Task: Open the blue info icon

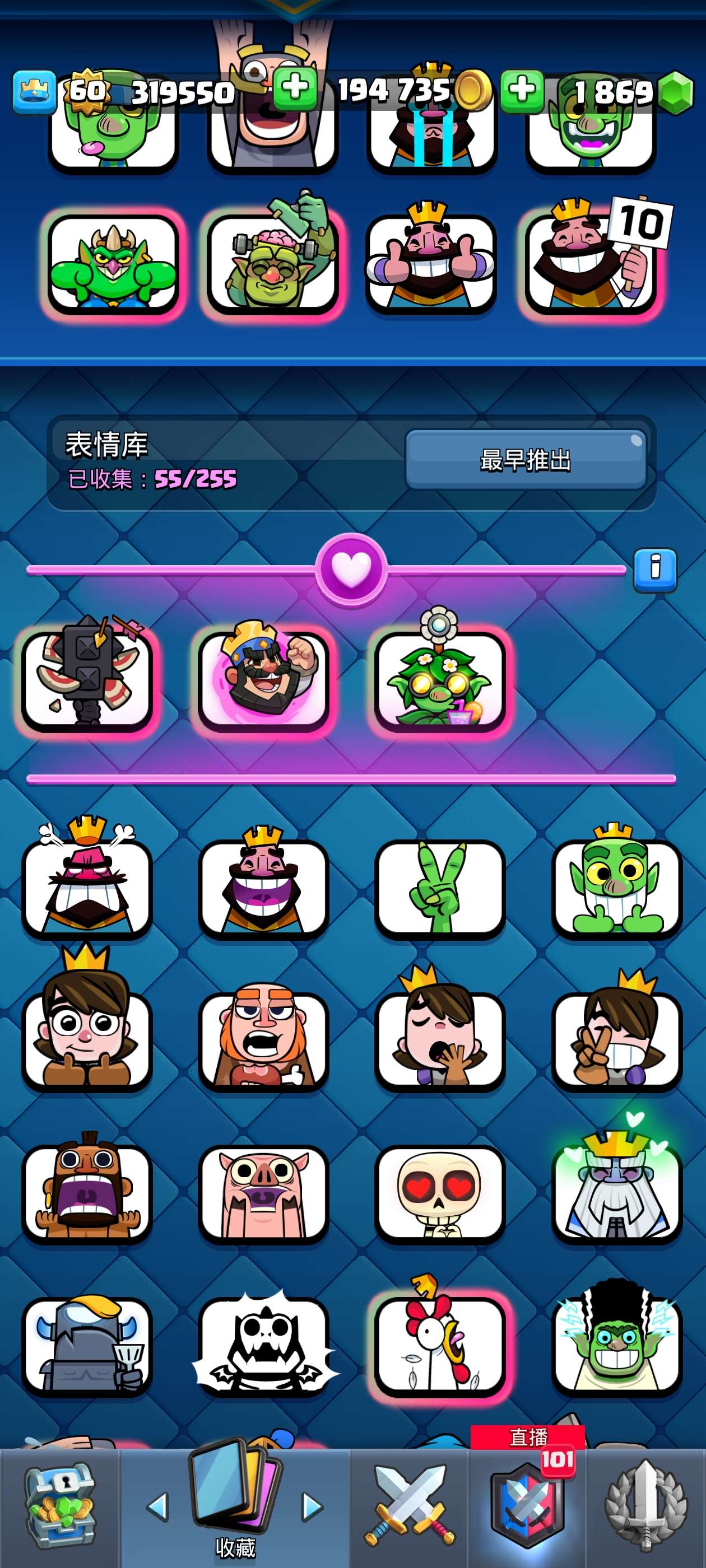Action: click(655, 570)
